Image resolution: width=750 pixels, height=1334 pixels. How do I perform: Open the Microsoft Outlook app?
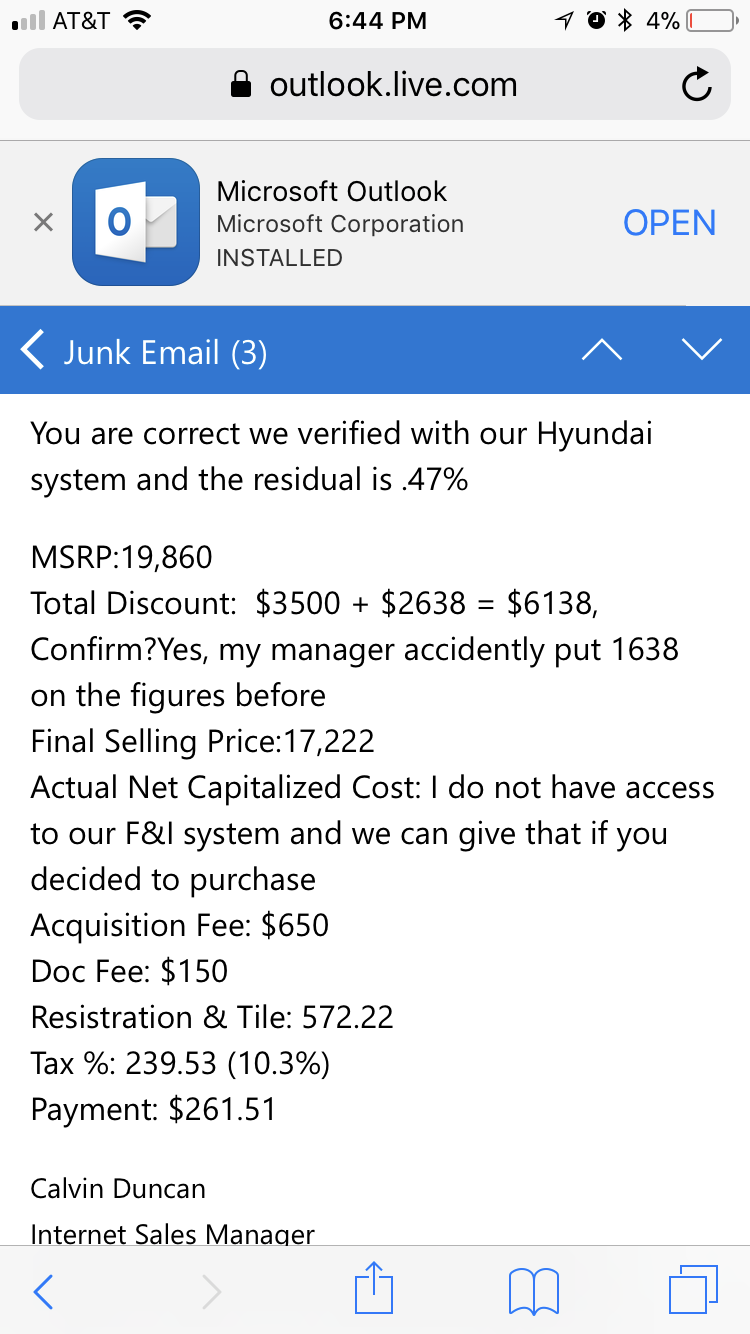tap(669, 222)
